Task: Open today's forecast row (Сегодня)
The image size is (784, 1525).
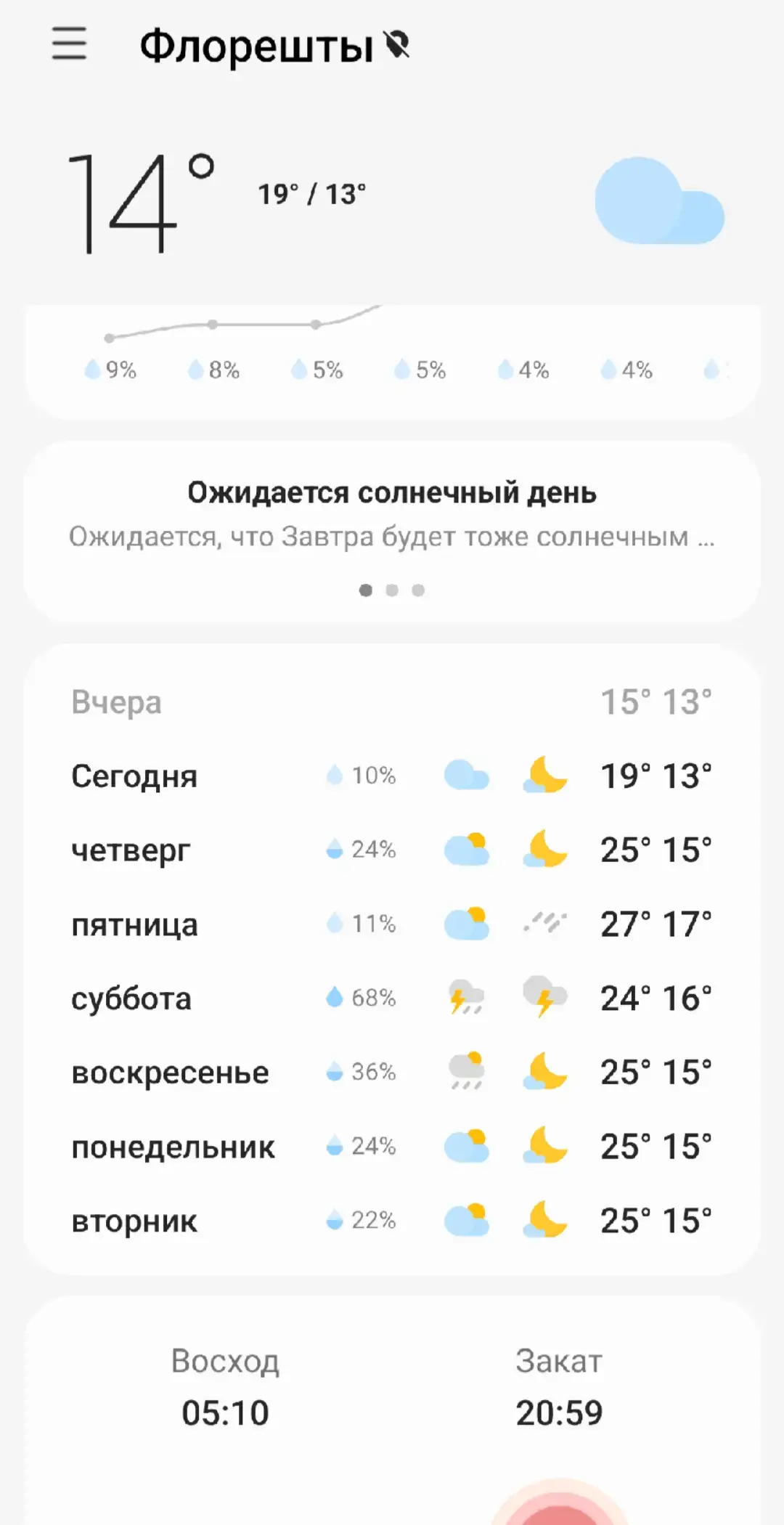Action: pos(392,776)
